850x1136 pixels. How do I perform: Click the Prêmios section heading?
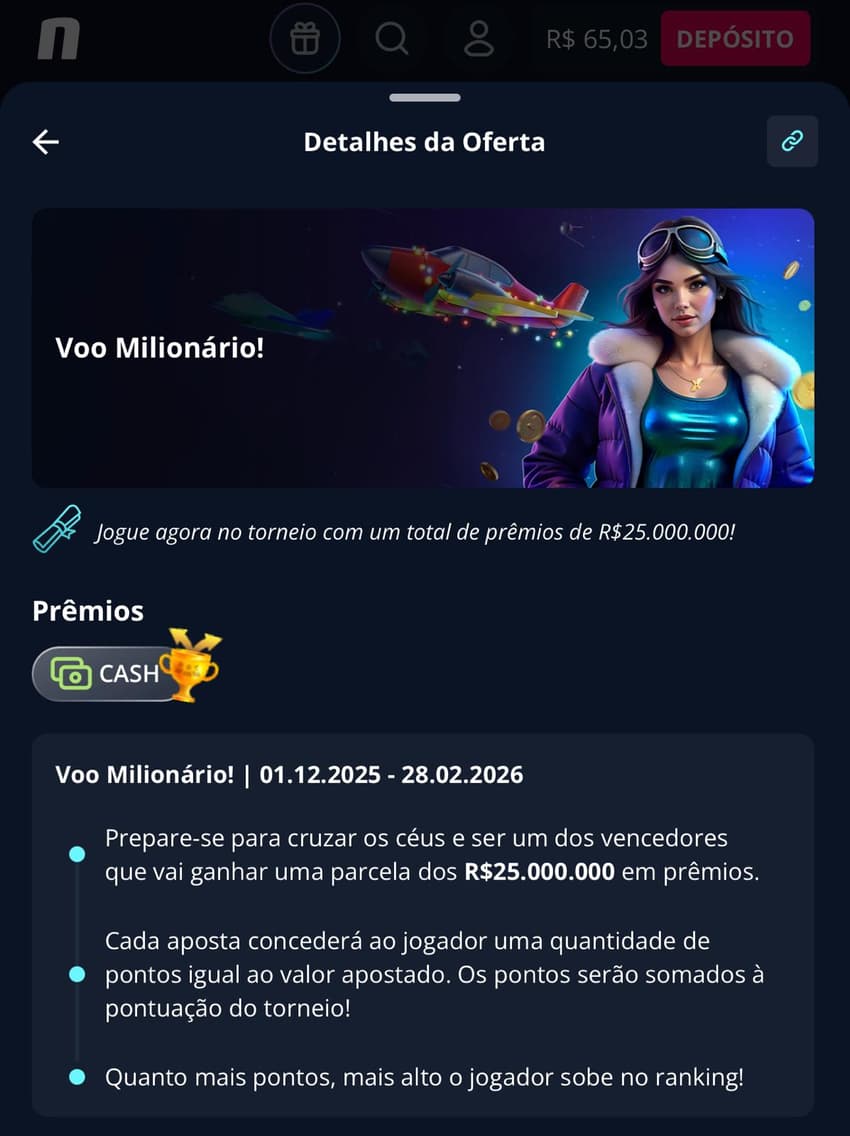88,611
